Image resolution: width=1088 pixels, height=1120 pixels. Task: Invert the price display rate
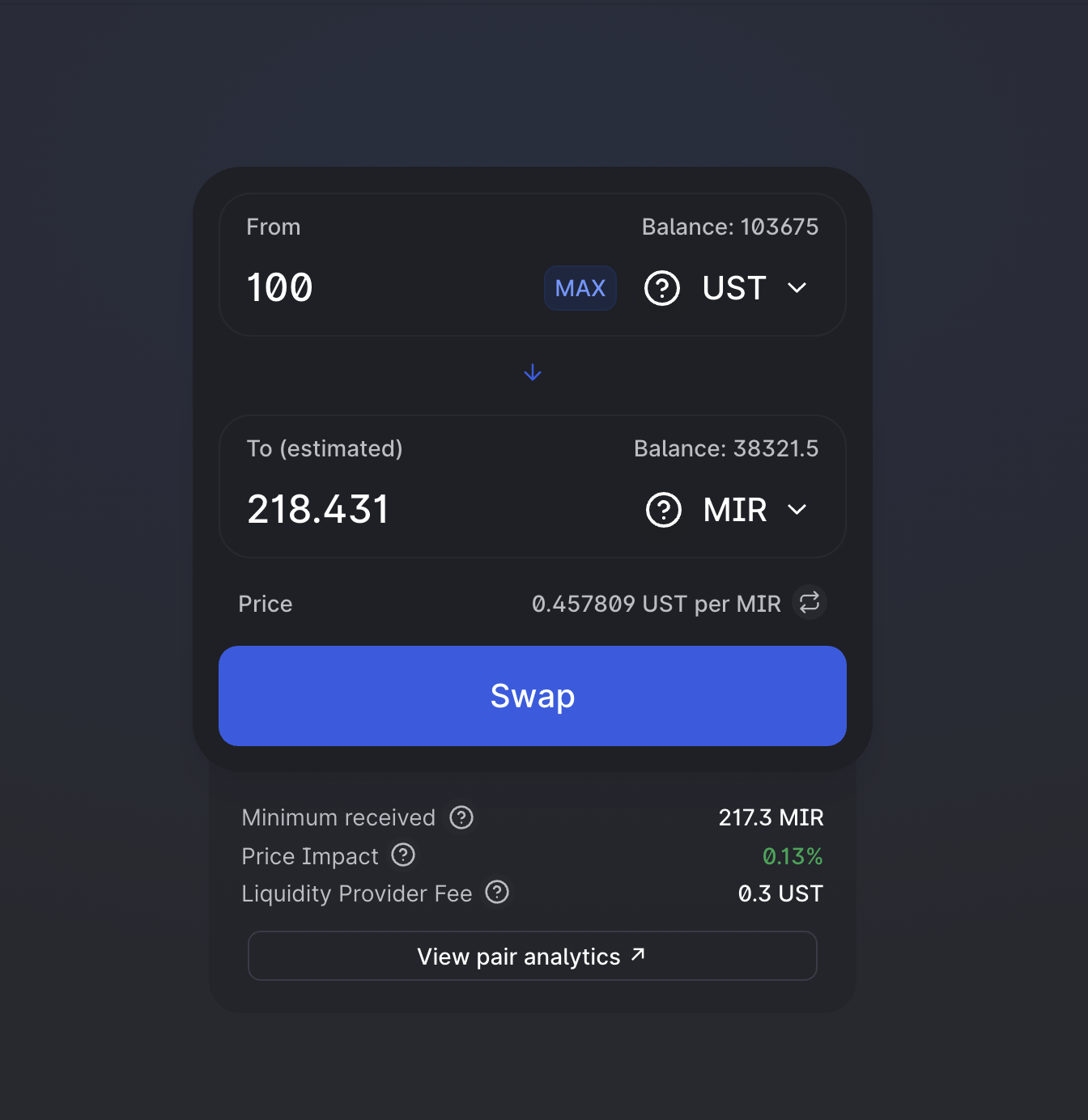[x=810, y=603]
